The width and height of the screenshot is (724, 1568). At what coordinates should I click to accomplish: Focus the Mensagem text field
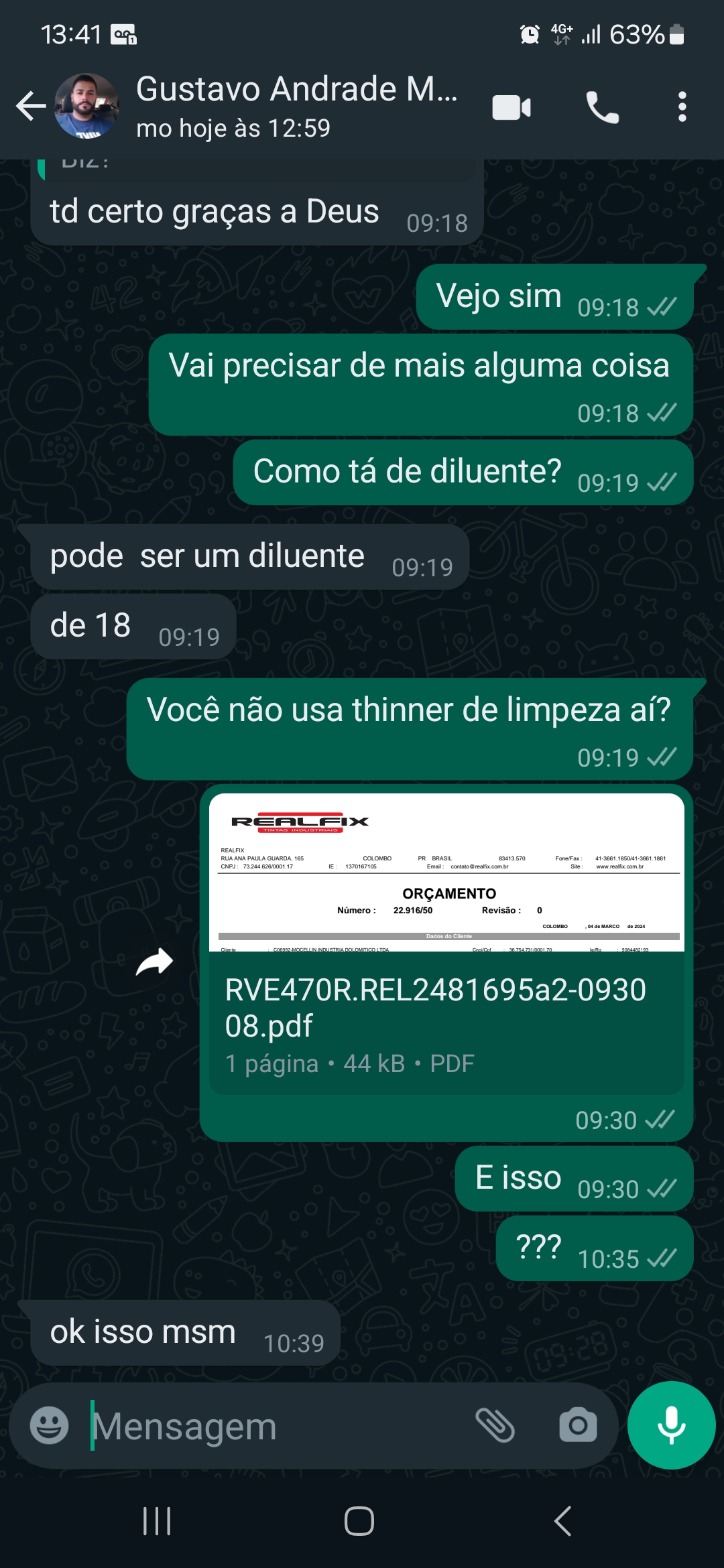[268, 1426]
